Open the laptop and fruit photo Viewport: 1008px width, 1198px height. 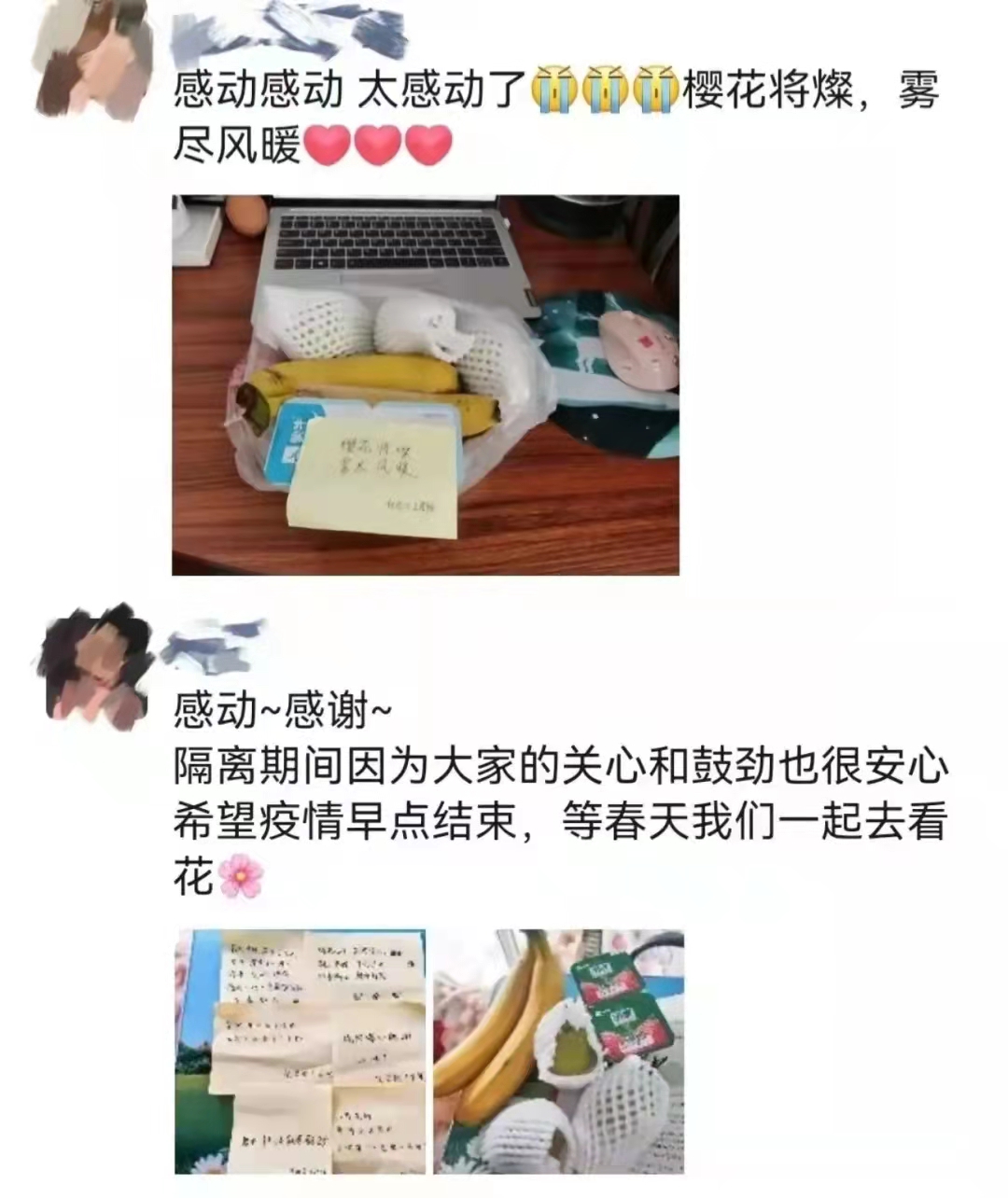click(x=426, y=384)
